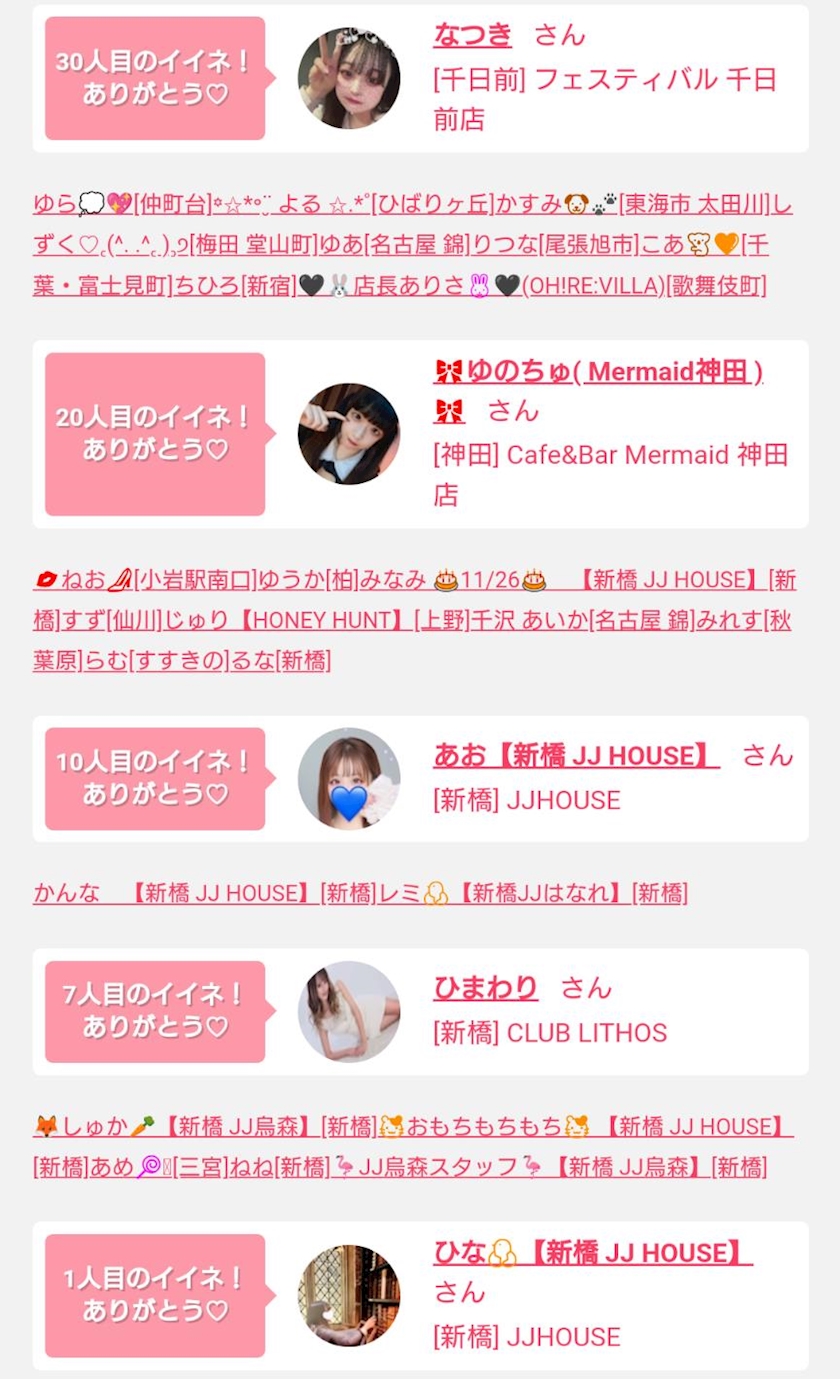Open the しゅか【新橋 JJ烏森】 link
This screenshot has height=1379, width=840.
click(x=206, y=1127)
